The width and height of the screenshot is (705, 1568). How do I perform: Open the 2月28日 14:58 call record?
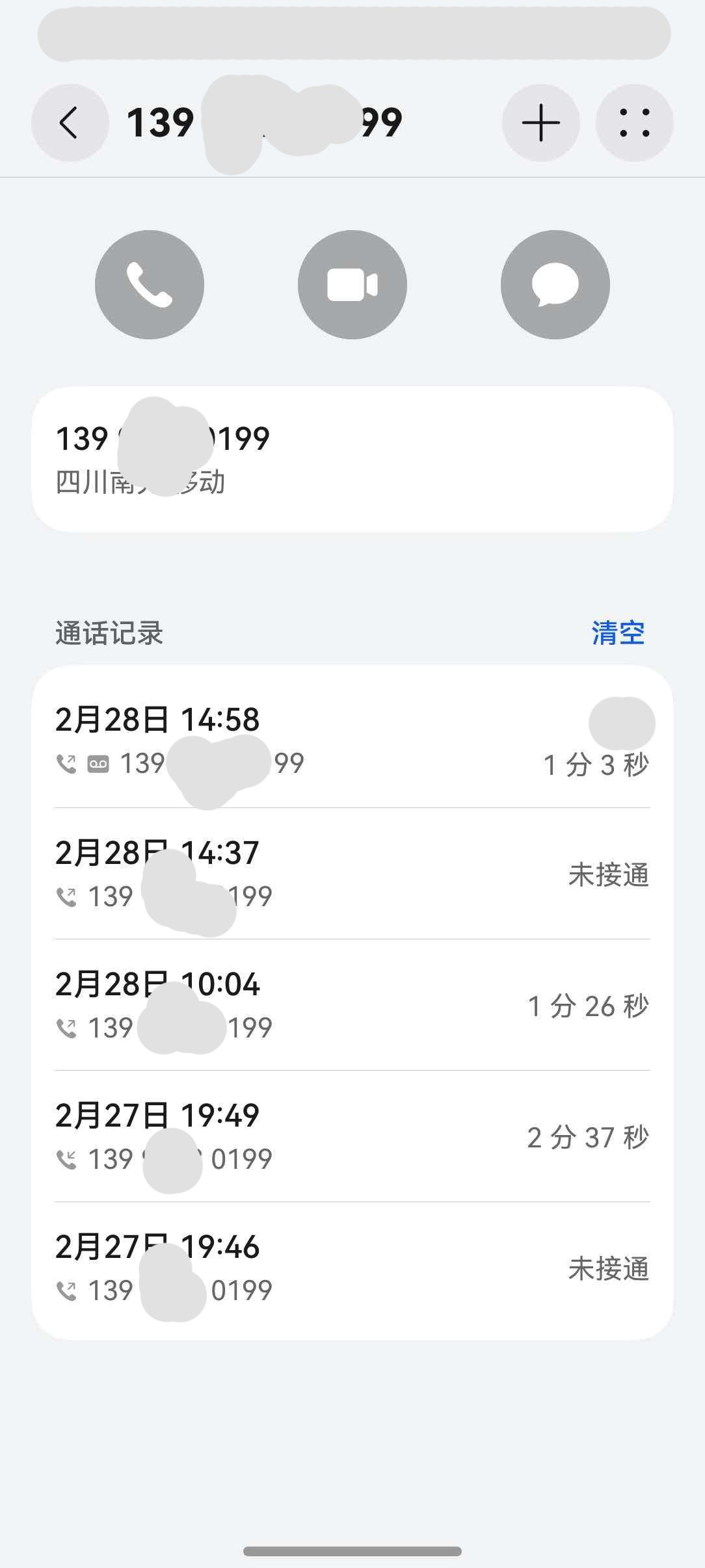(352, 741)
